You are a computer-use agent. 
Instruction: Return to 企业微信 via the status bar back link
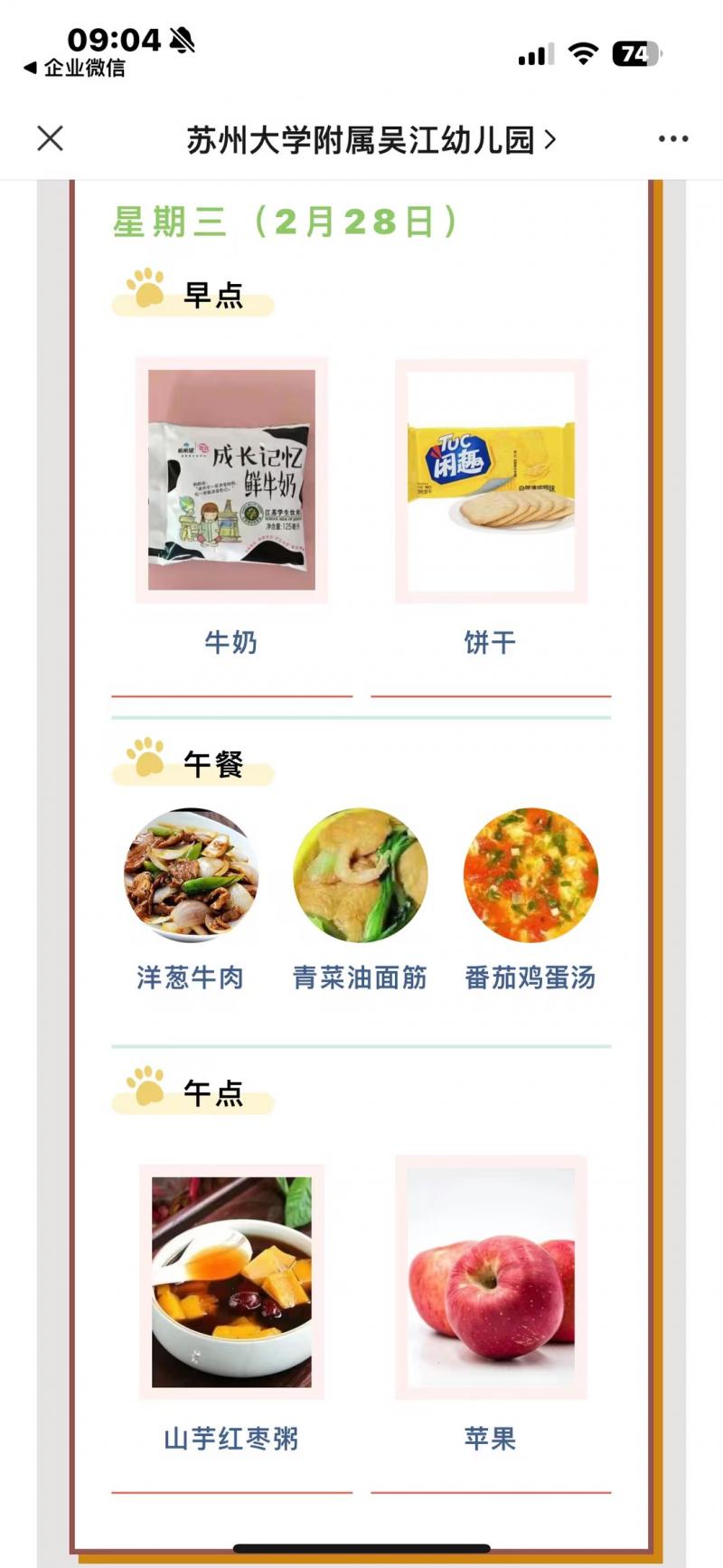(76, 68)
